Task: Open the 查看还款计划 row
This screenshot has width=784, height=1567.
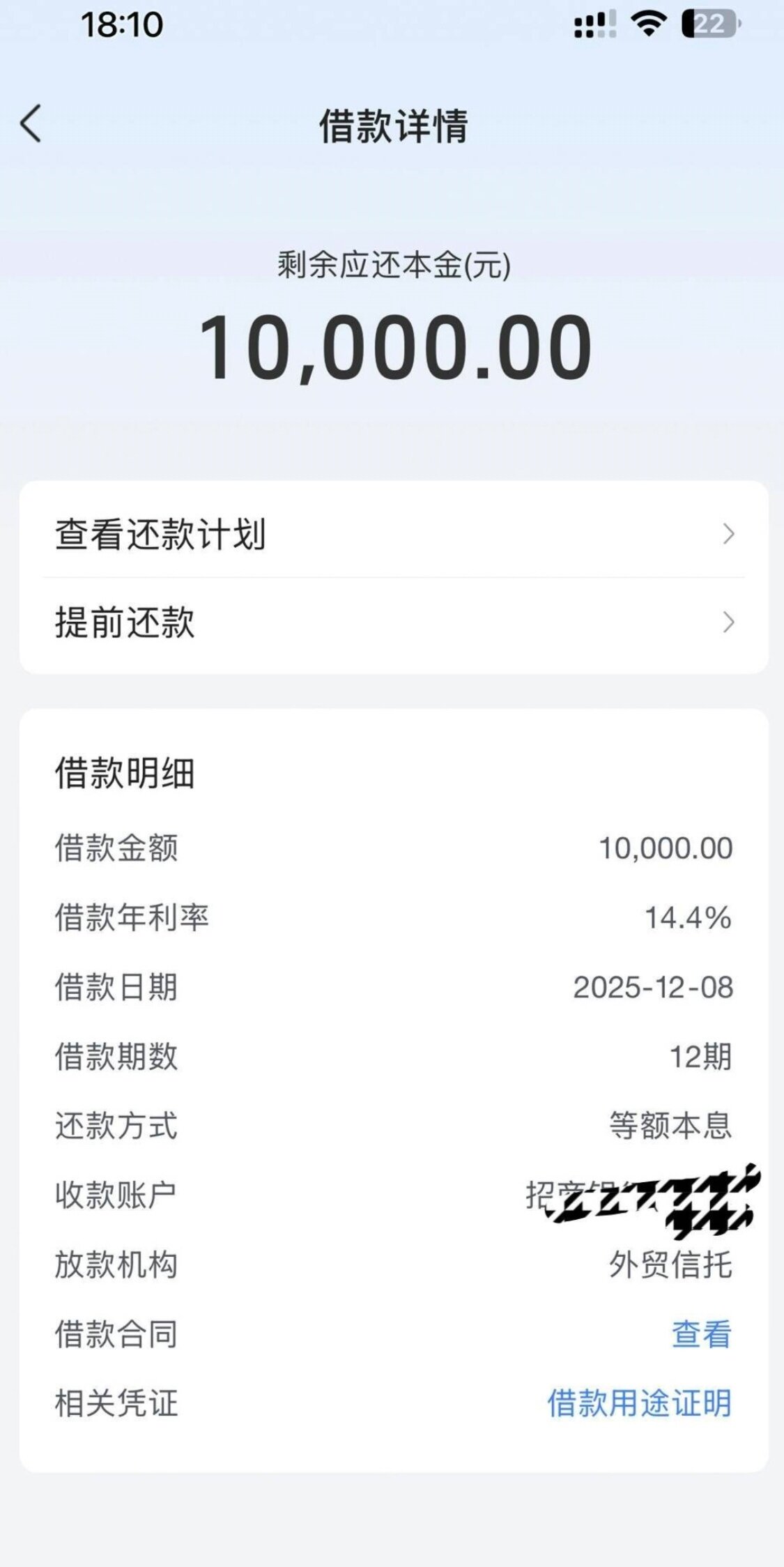Action: click(x=393, y=535)
